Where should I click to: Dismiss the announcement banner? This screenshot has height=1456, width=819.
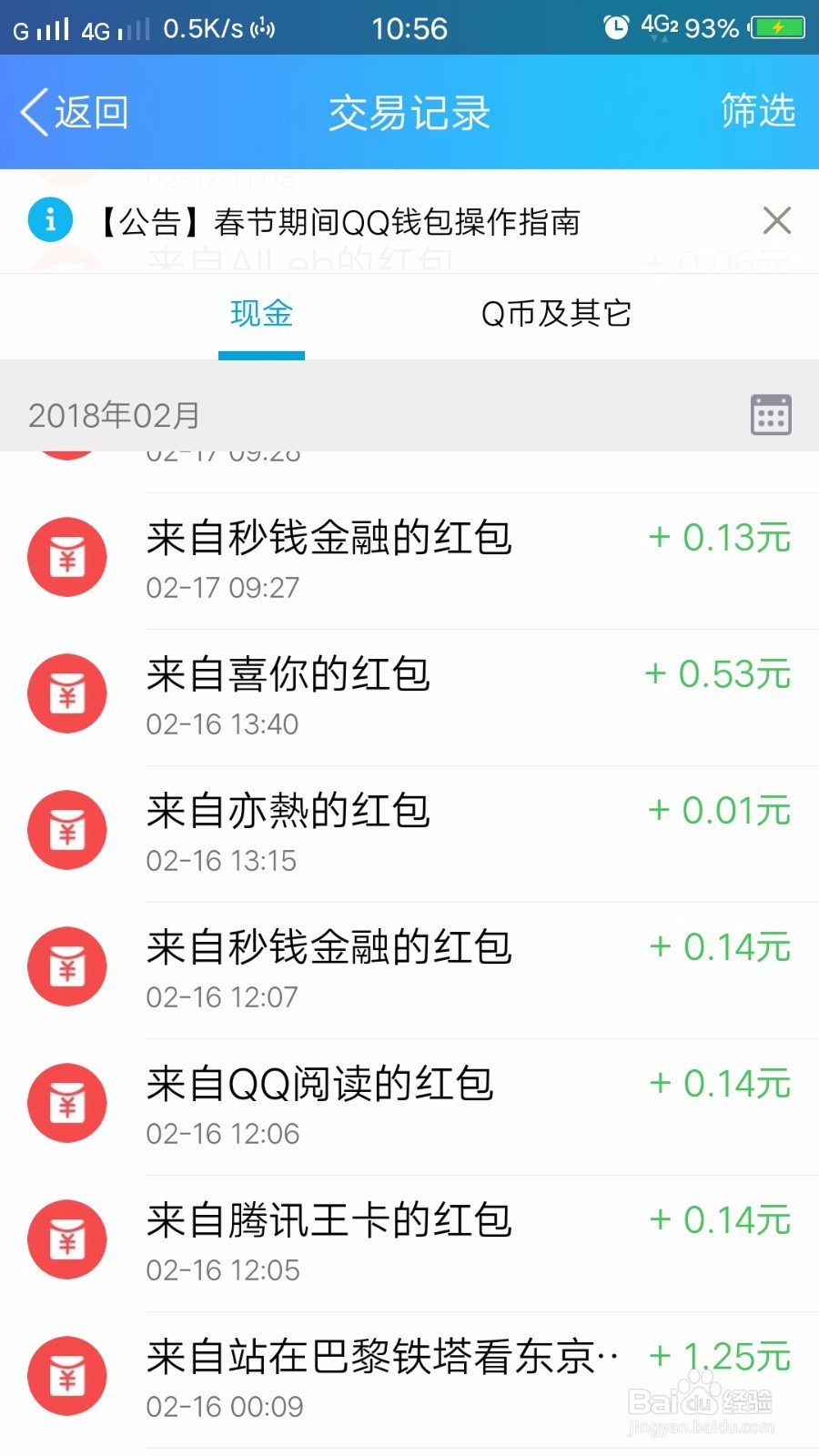click(x=776, y=220)
